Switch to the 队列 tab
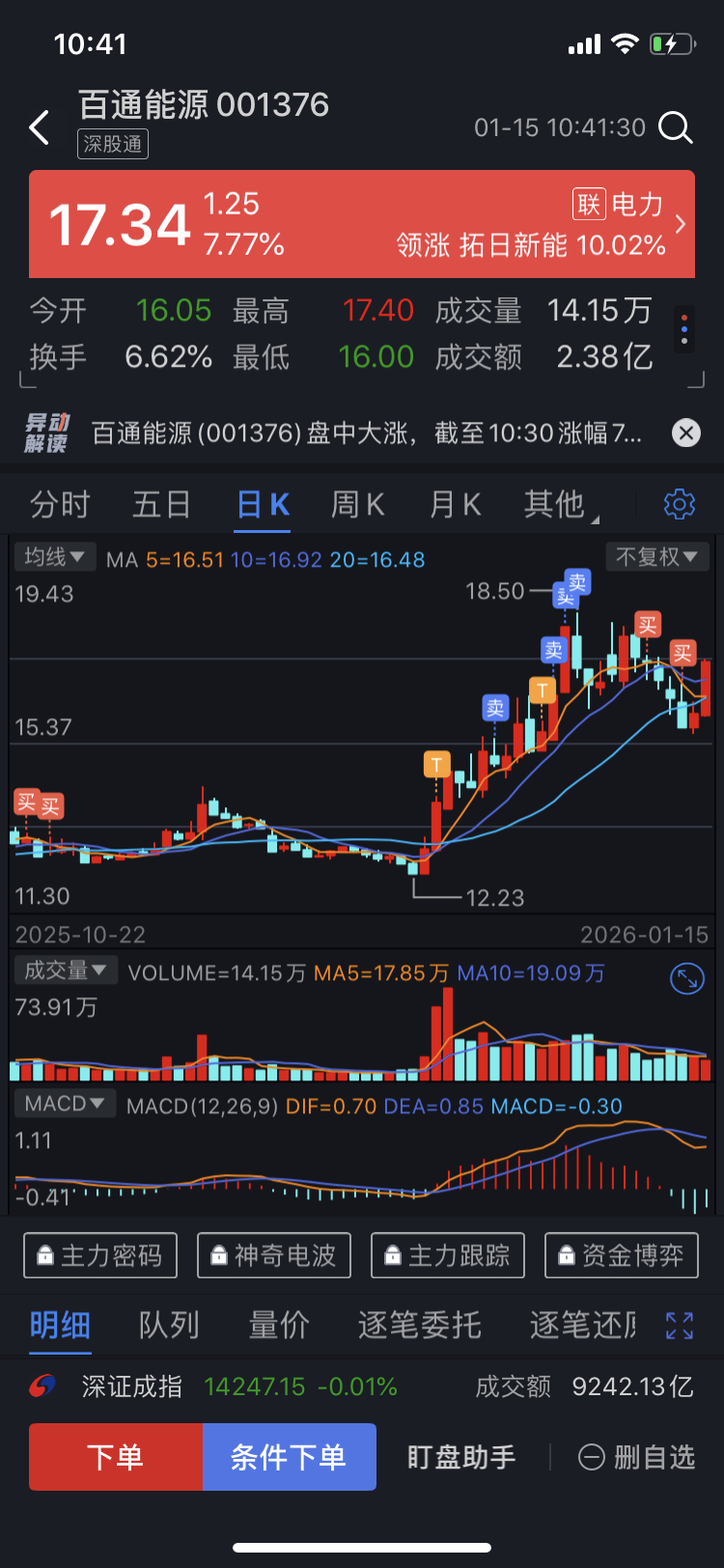 click(169, 1326)
